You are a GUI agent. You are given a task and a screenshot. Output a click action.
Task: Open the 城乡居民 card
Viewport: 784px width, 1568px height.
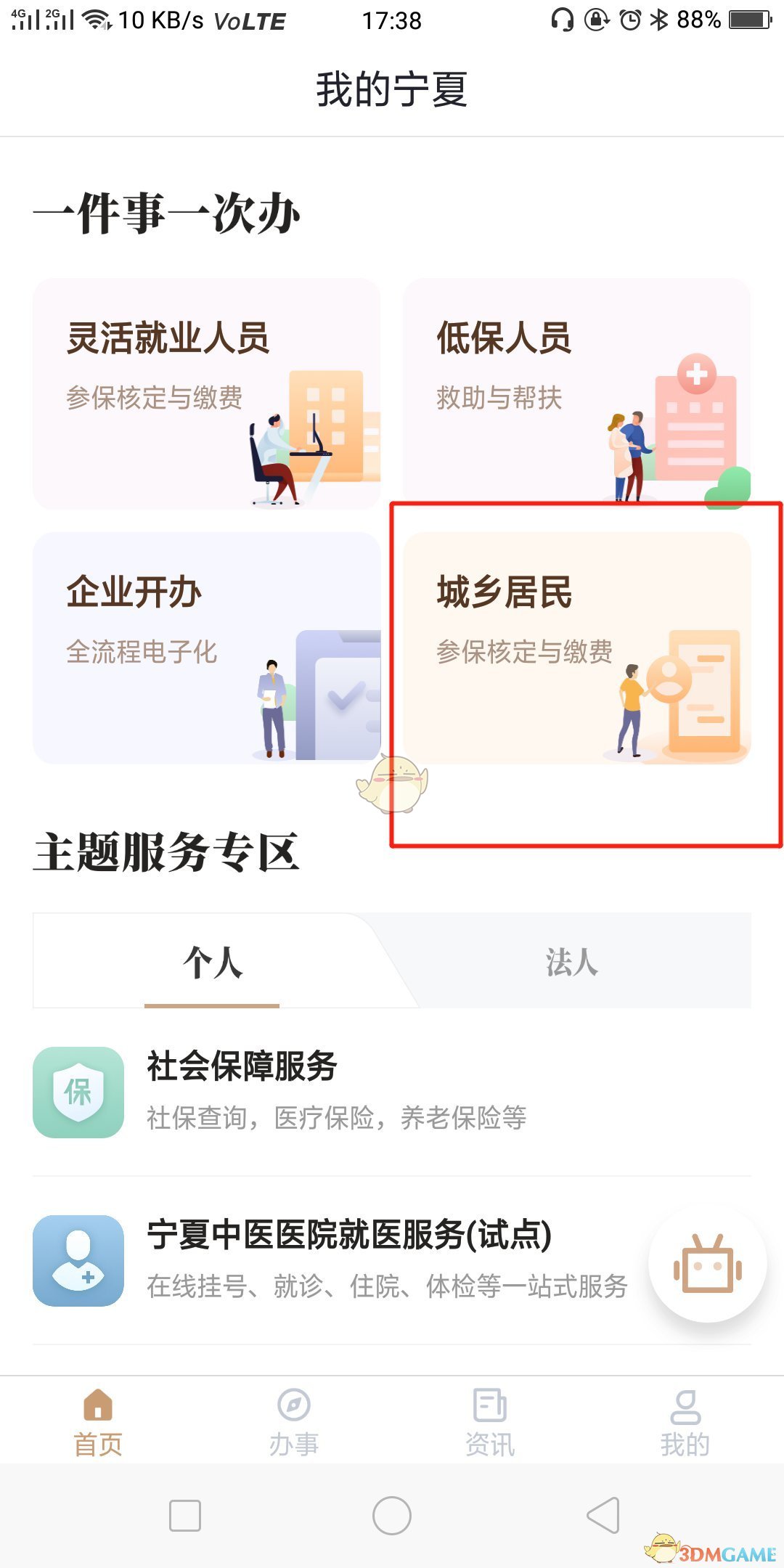click(576, 648)
